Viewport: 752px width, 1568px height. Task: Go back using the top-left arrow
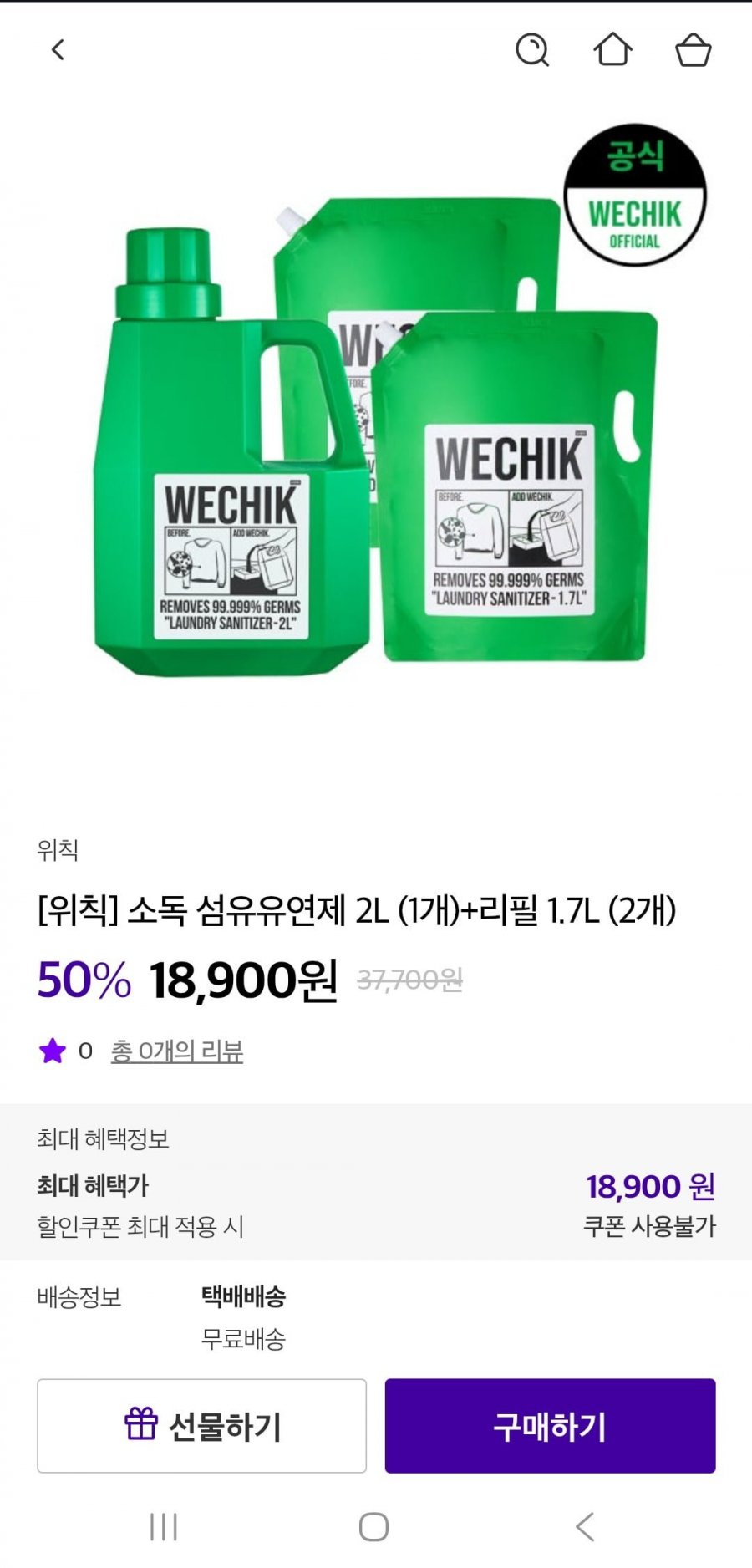coord(58,50)
